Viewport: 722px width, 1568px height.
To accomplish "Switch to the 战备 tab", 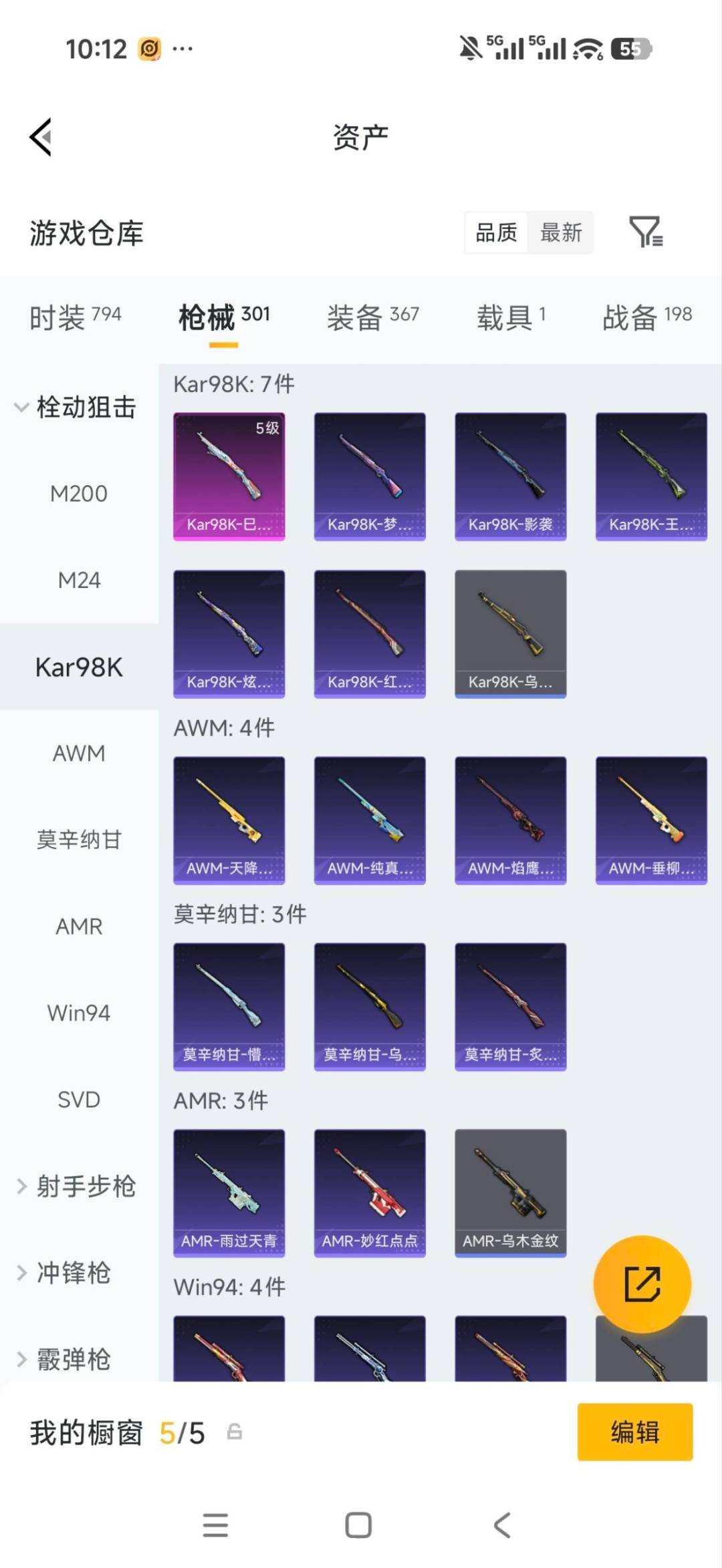I will (647, 317).
